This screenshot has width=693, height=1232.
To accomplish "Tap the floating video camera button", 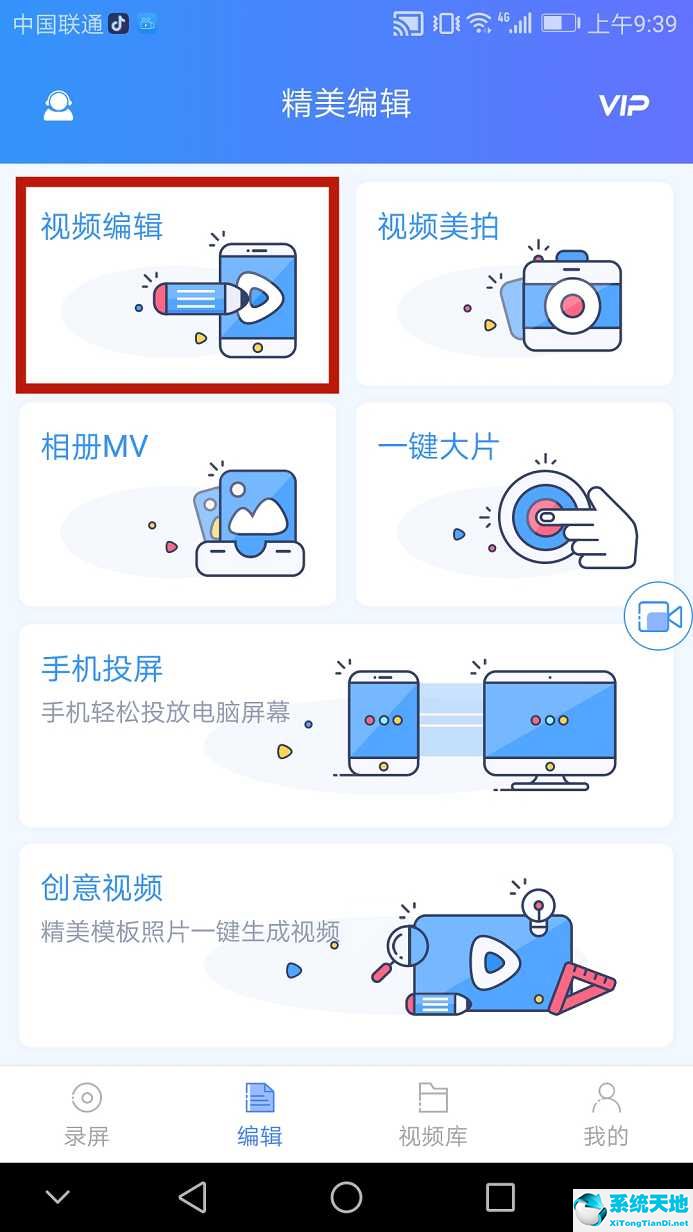I will (x=658, y=617).
